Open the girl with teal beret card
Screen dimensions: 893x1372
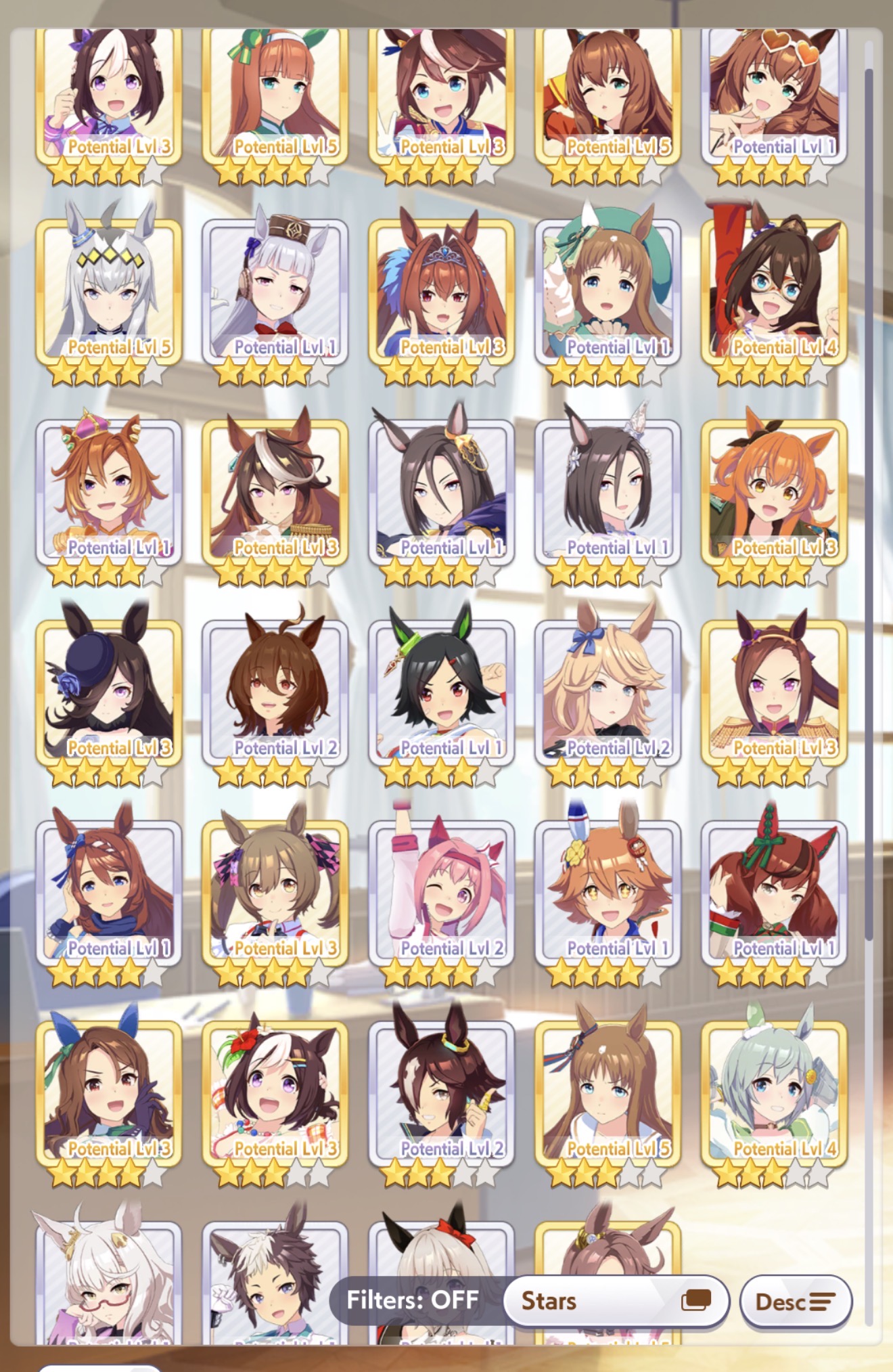[x=608, y=291]
